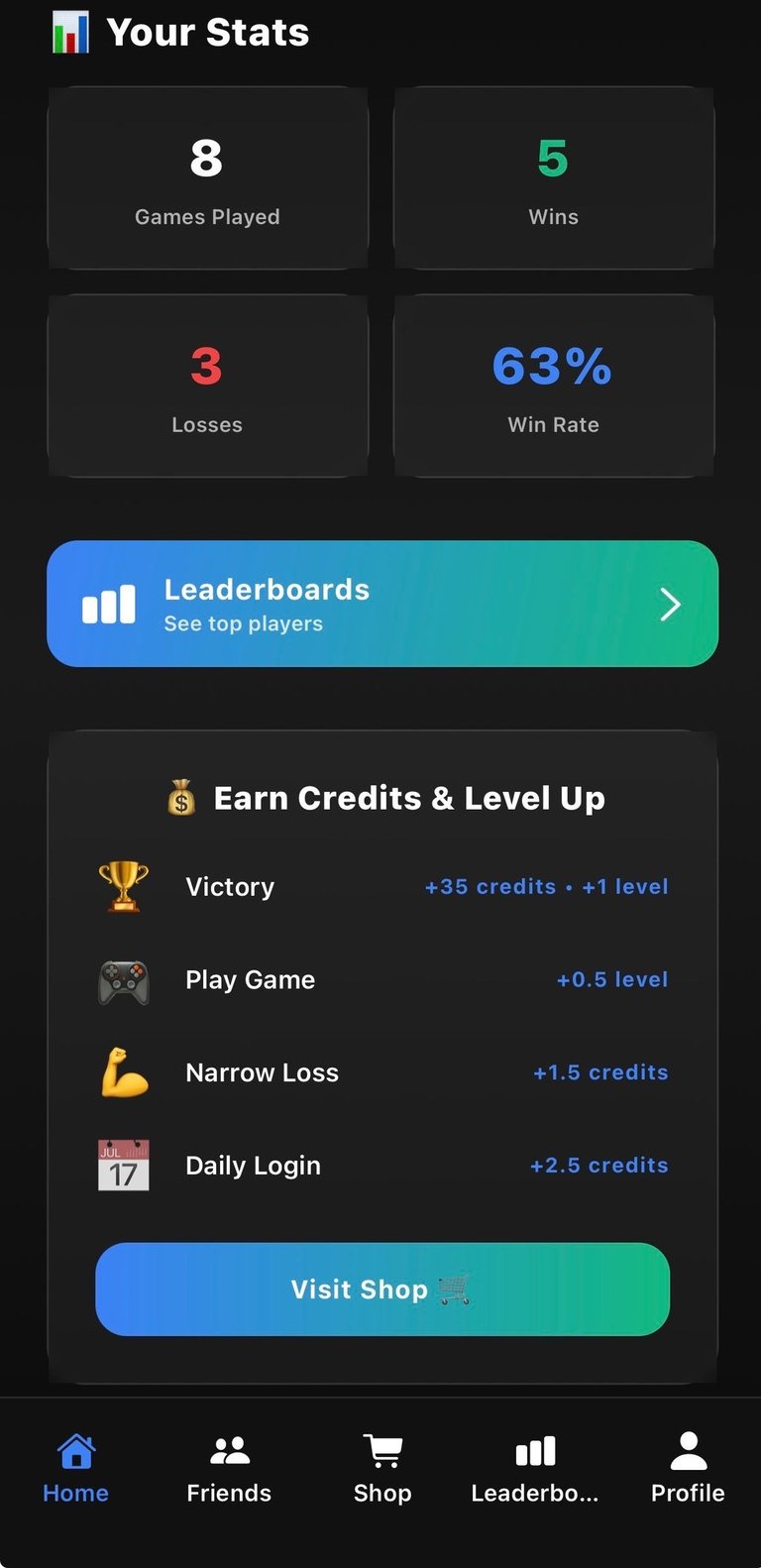
Task: Open the Leaderboards banner to see top players
Action: [x=381, y=604]
